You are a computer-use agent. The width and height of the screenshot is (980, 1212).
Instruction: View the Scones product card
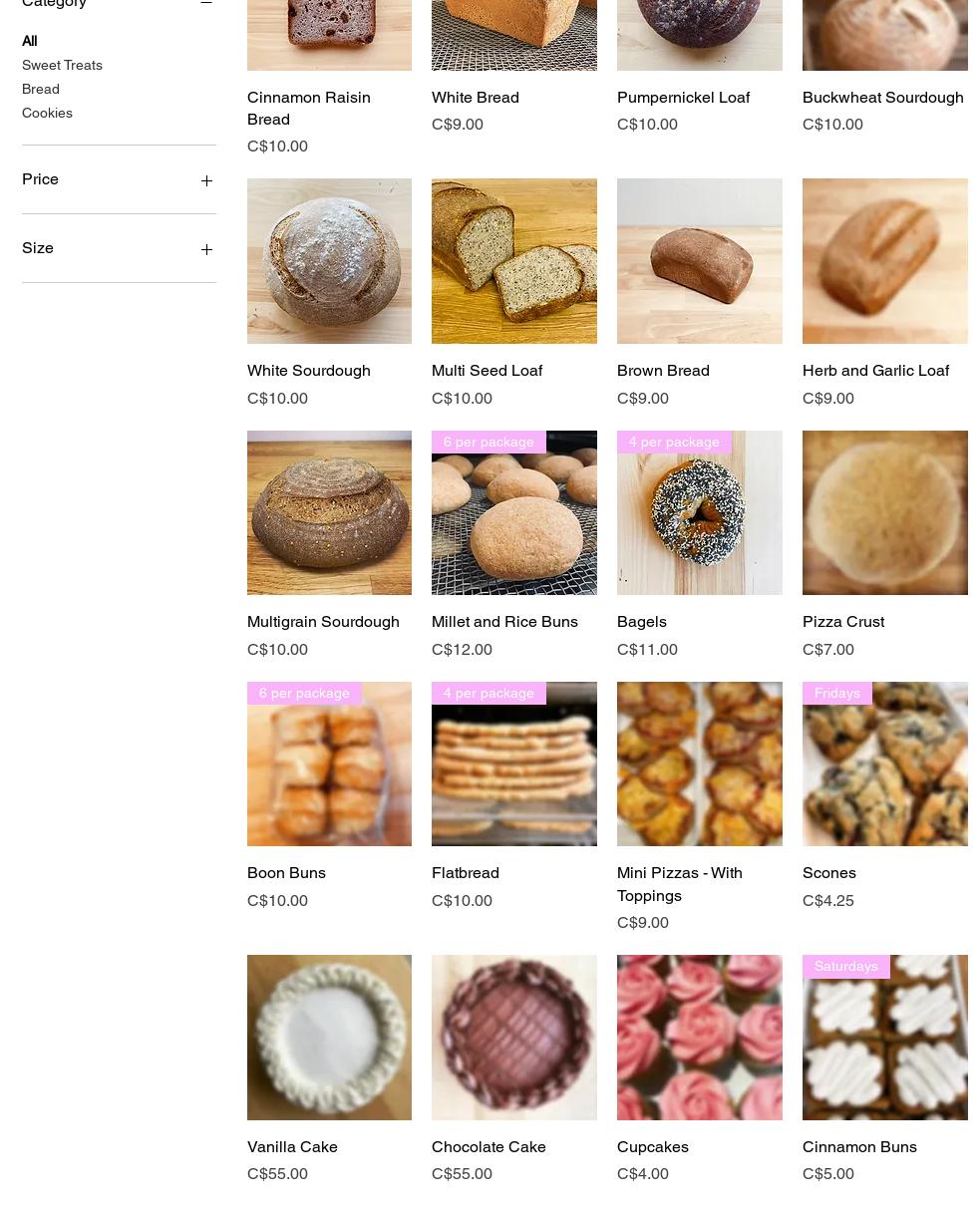[x=884, y=763]
